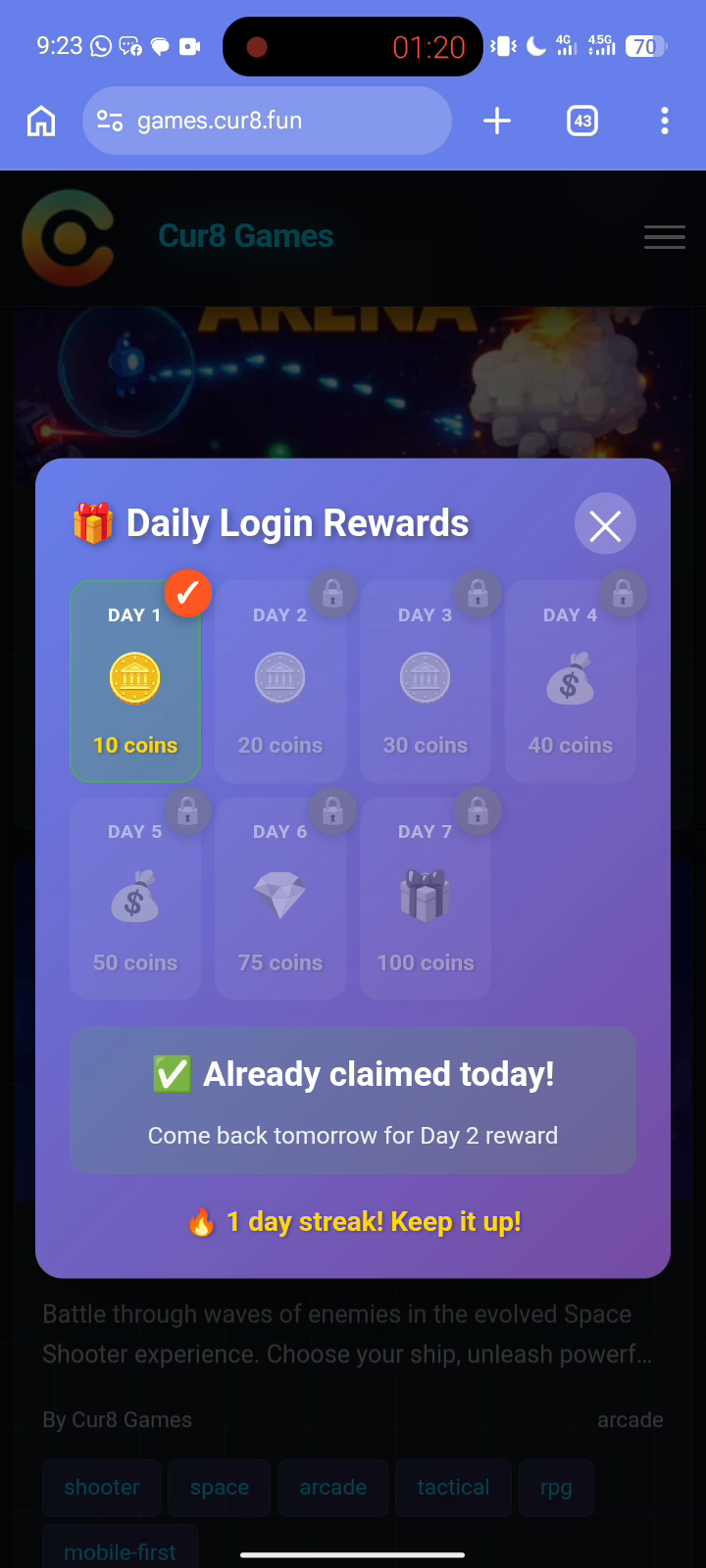Go to the browser home page
This screenshot has height=1568, width=706.
tap(41, 122)
